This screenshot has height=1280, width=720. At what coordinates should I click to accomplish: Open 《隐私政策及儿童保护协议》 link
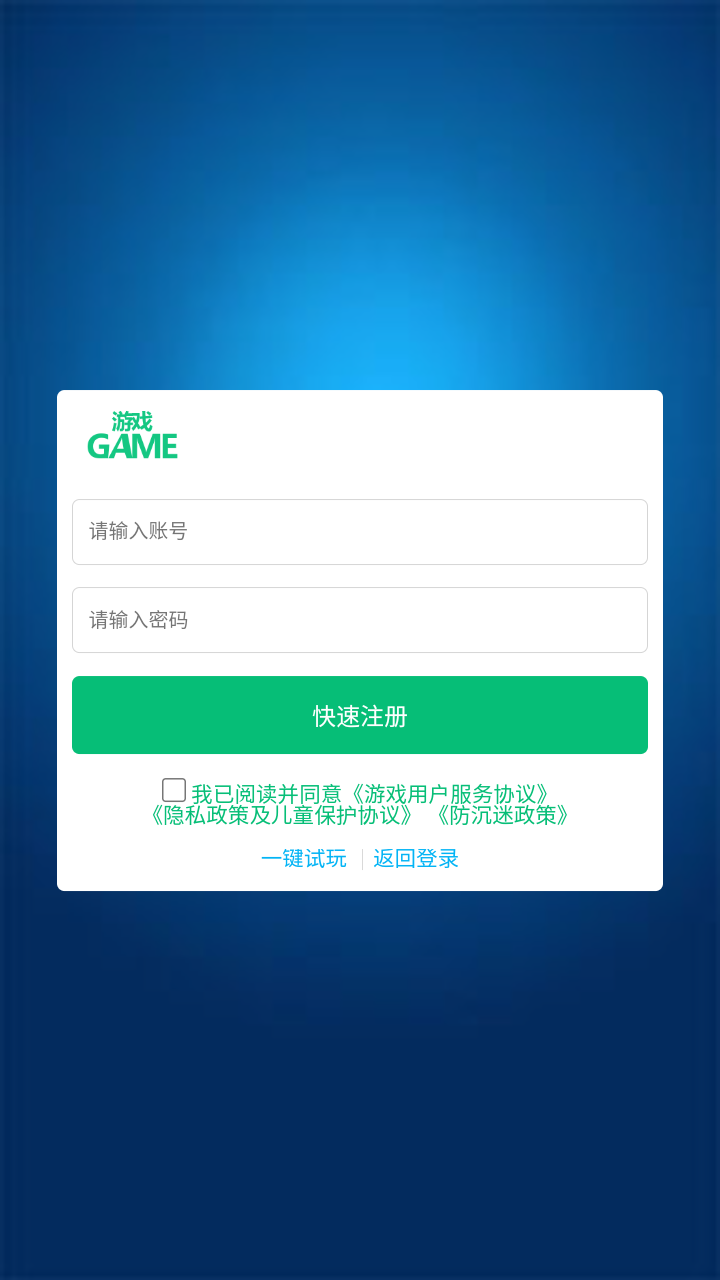[281, 815]
